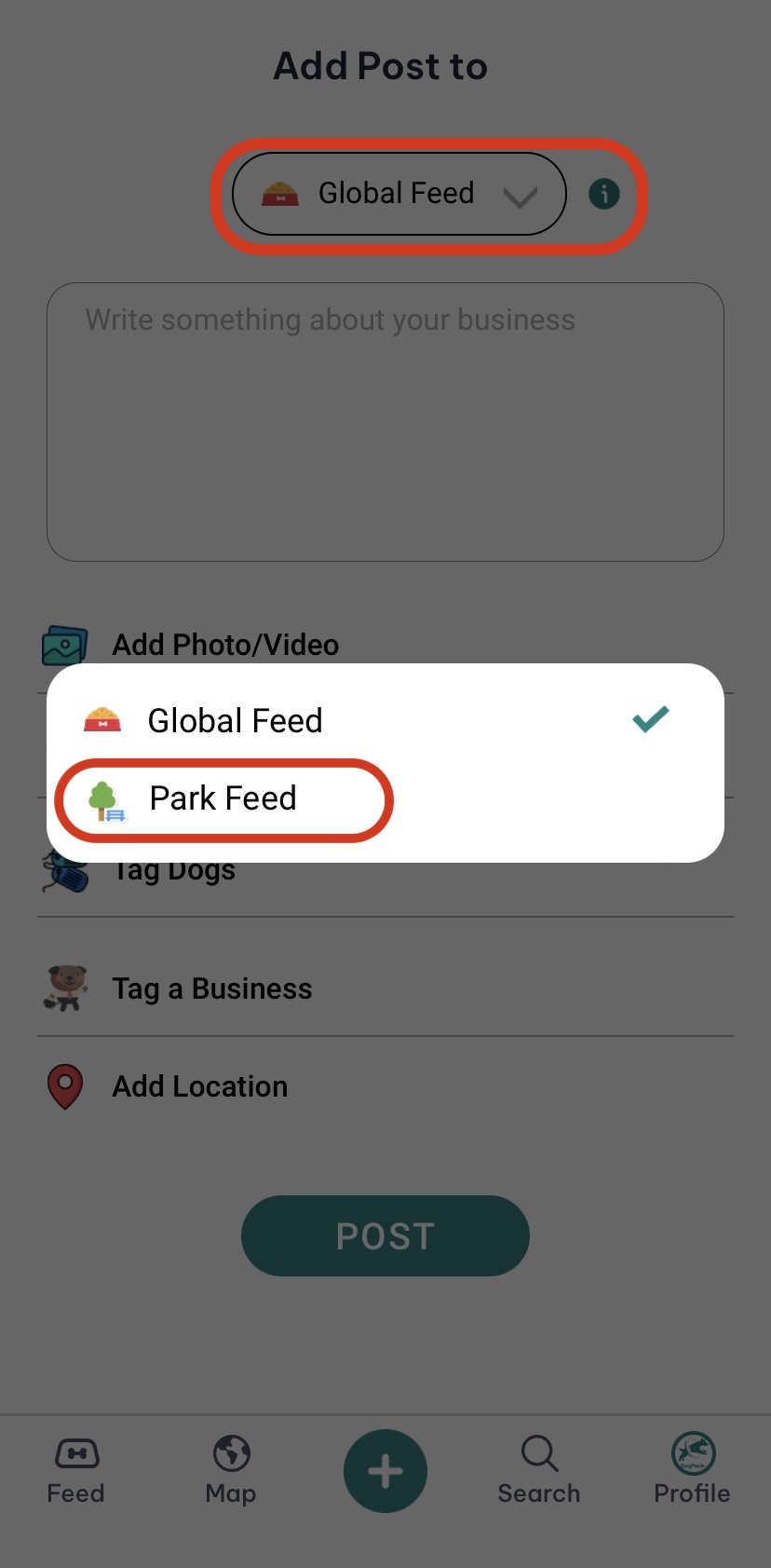Tap the green plus create button

(385, 1470)
